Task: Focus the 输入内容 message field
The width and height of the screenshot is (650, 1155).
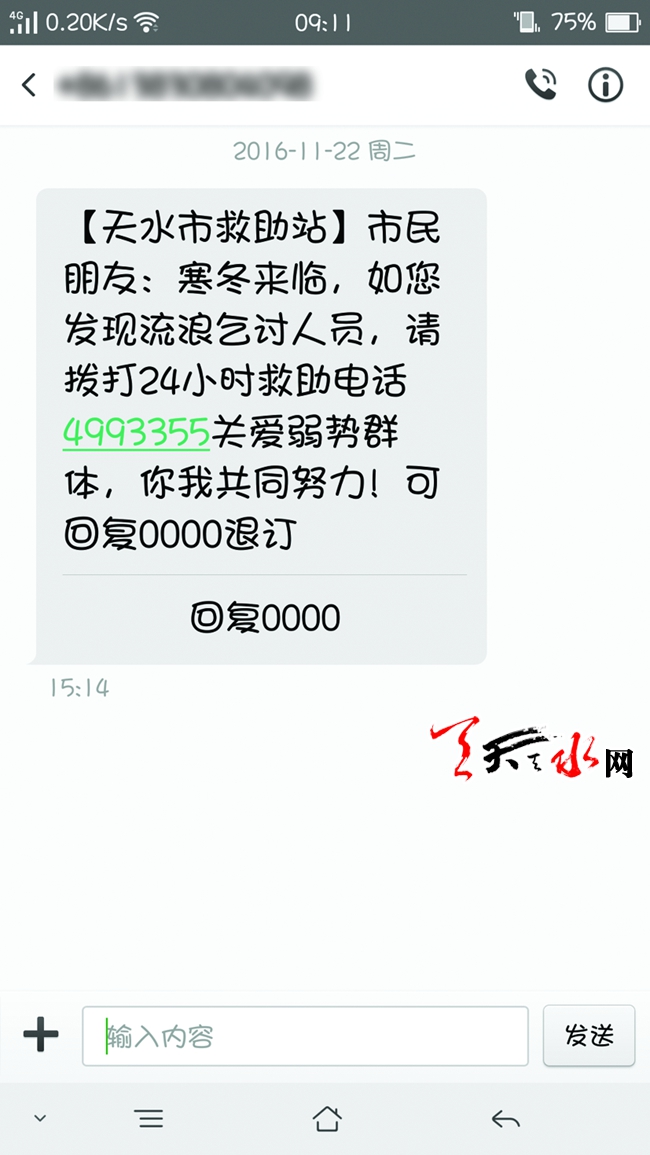Action: click(x=305, y=1036)
